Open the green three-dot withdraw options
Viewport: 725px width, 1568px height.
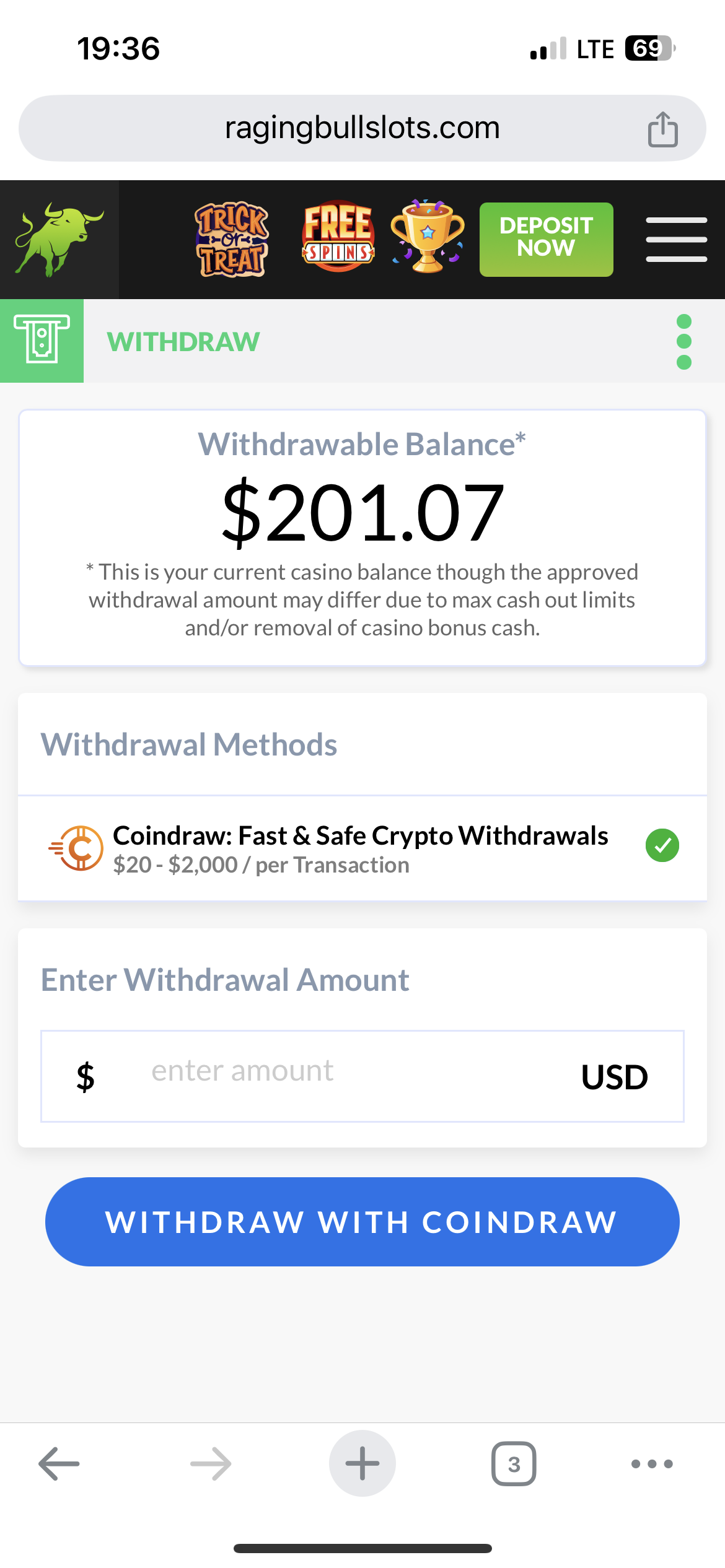(684, 342)
